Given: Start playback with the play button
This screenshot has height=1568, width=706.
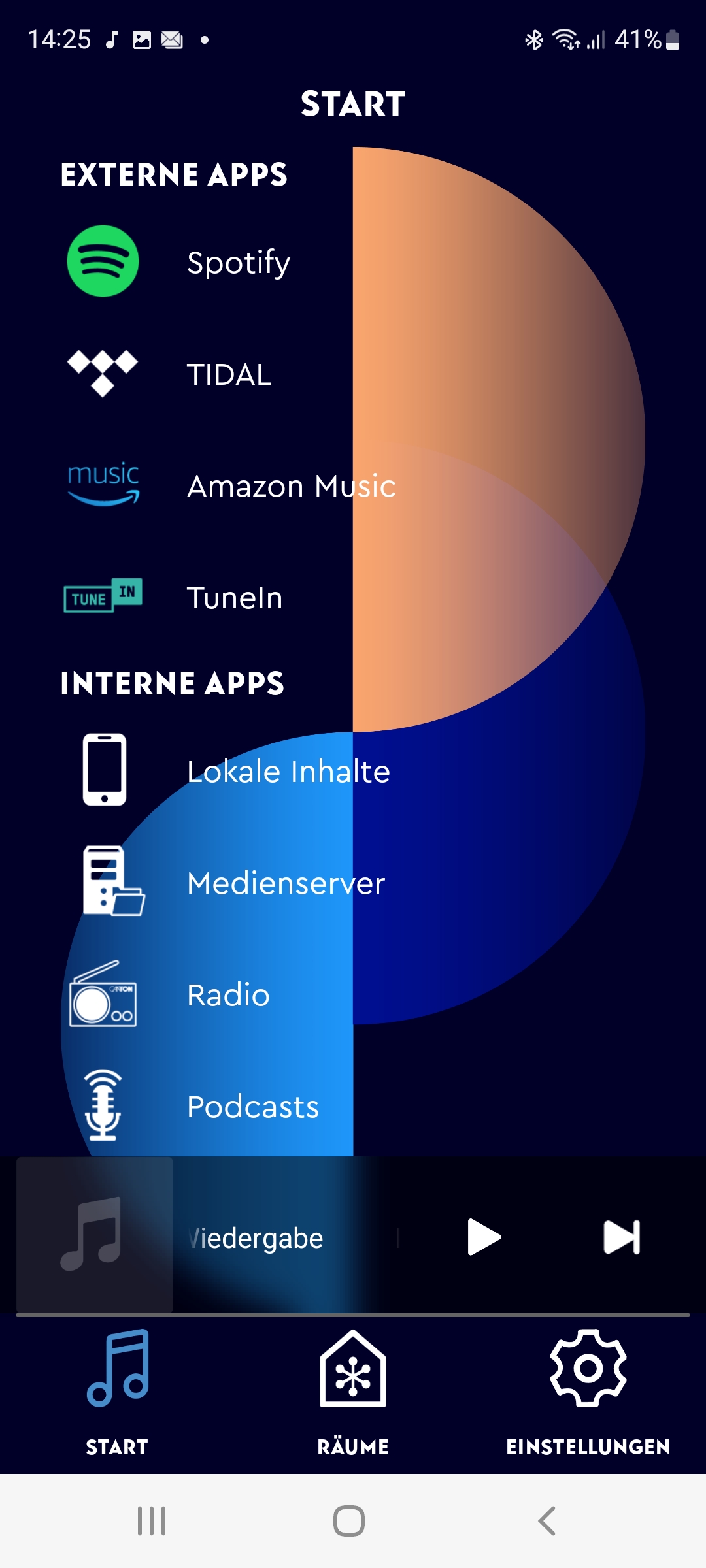Looking at the screenshot, I should click(484, 1237).
